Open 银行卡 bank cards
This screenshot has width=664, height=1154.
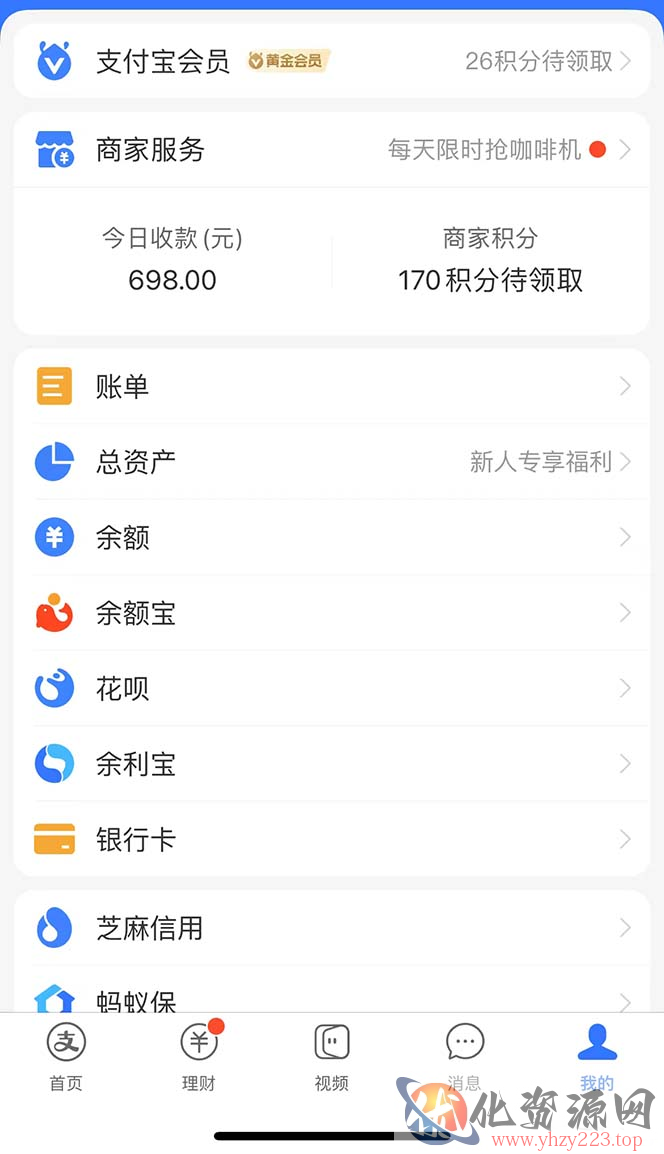click(331, 839)
